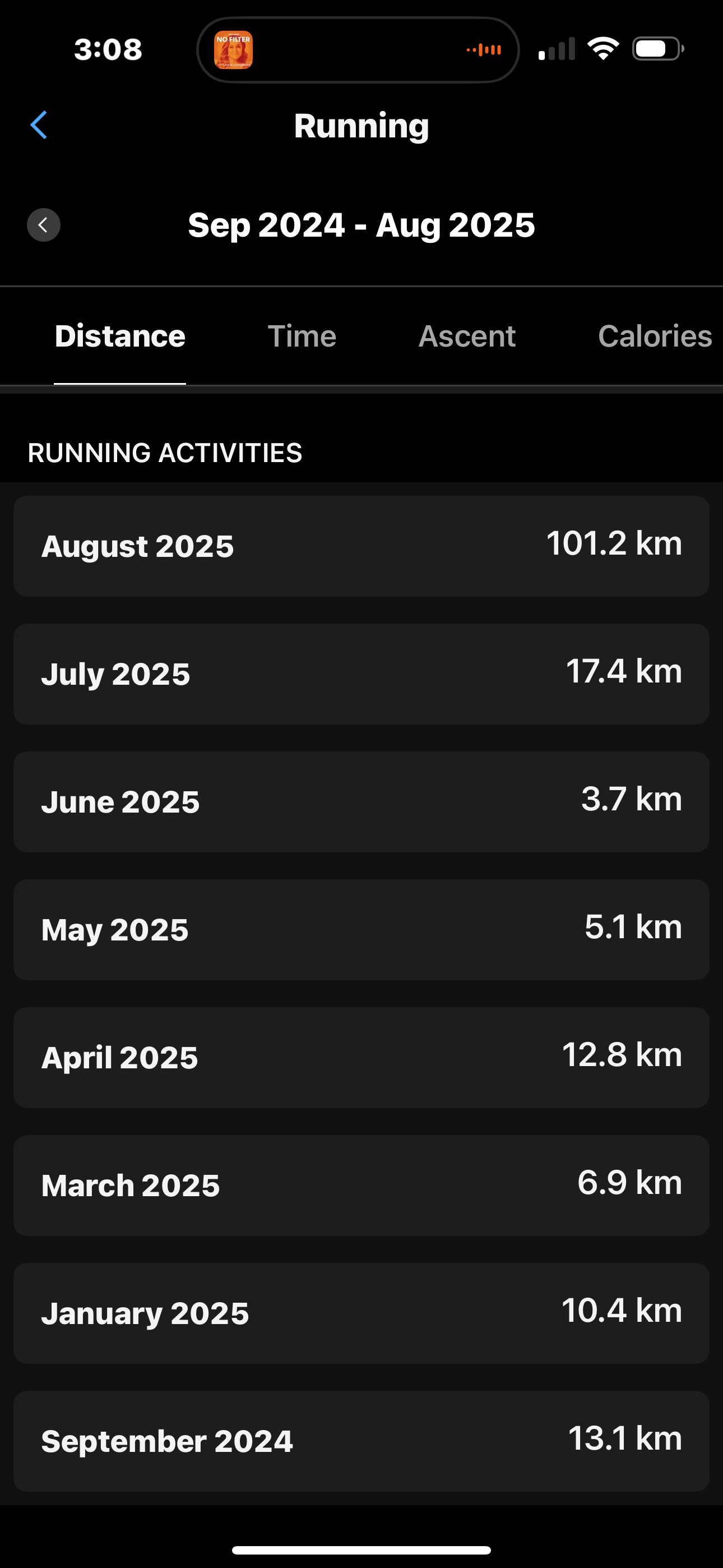Screen dimensions: 723x1568
Task: Open the July 2025 row
Action: pyautogui.click(x=361, y=674)
